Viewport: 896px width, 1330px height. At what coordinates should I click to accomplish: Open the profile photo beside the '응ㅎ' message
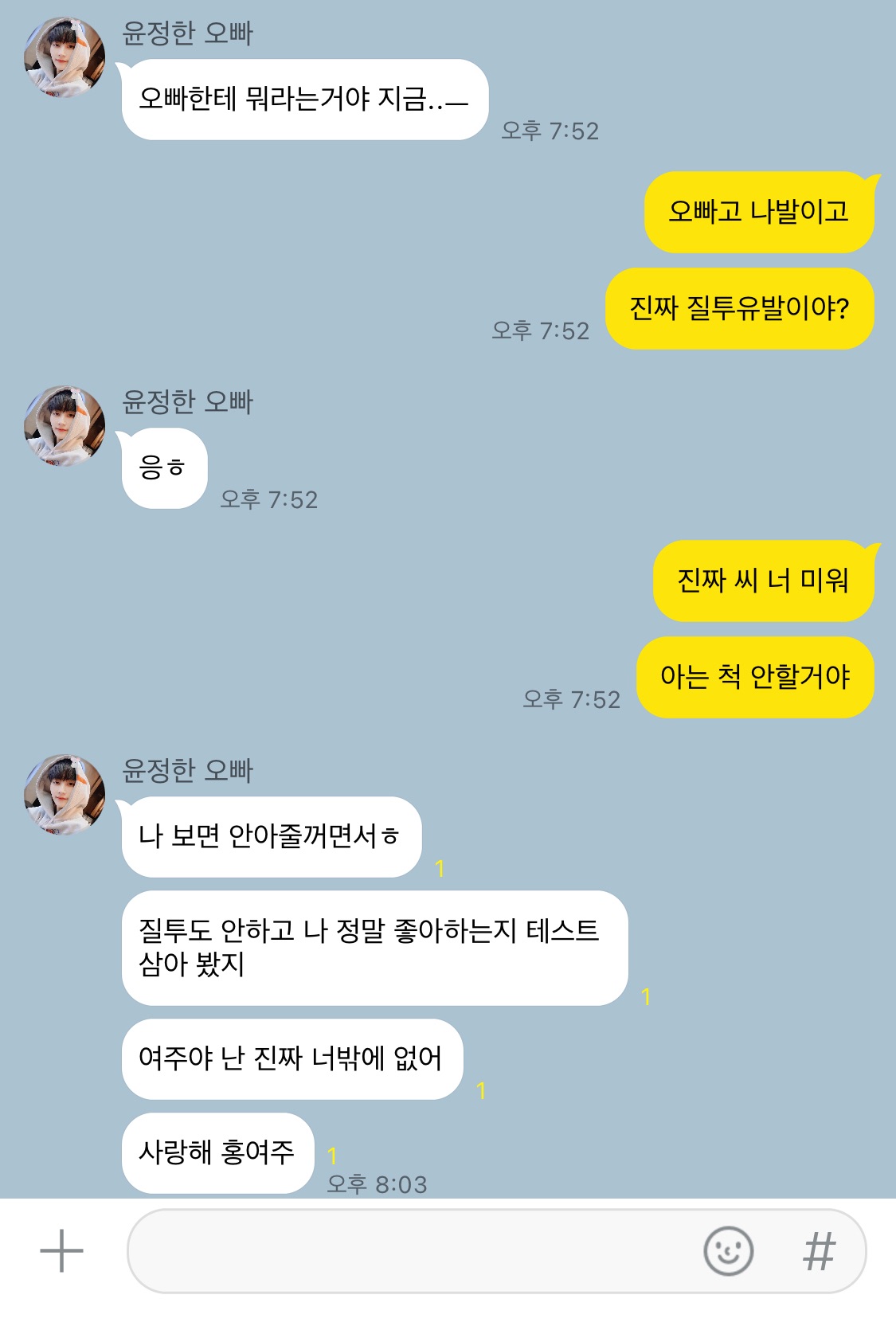(x=65, y=425)
